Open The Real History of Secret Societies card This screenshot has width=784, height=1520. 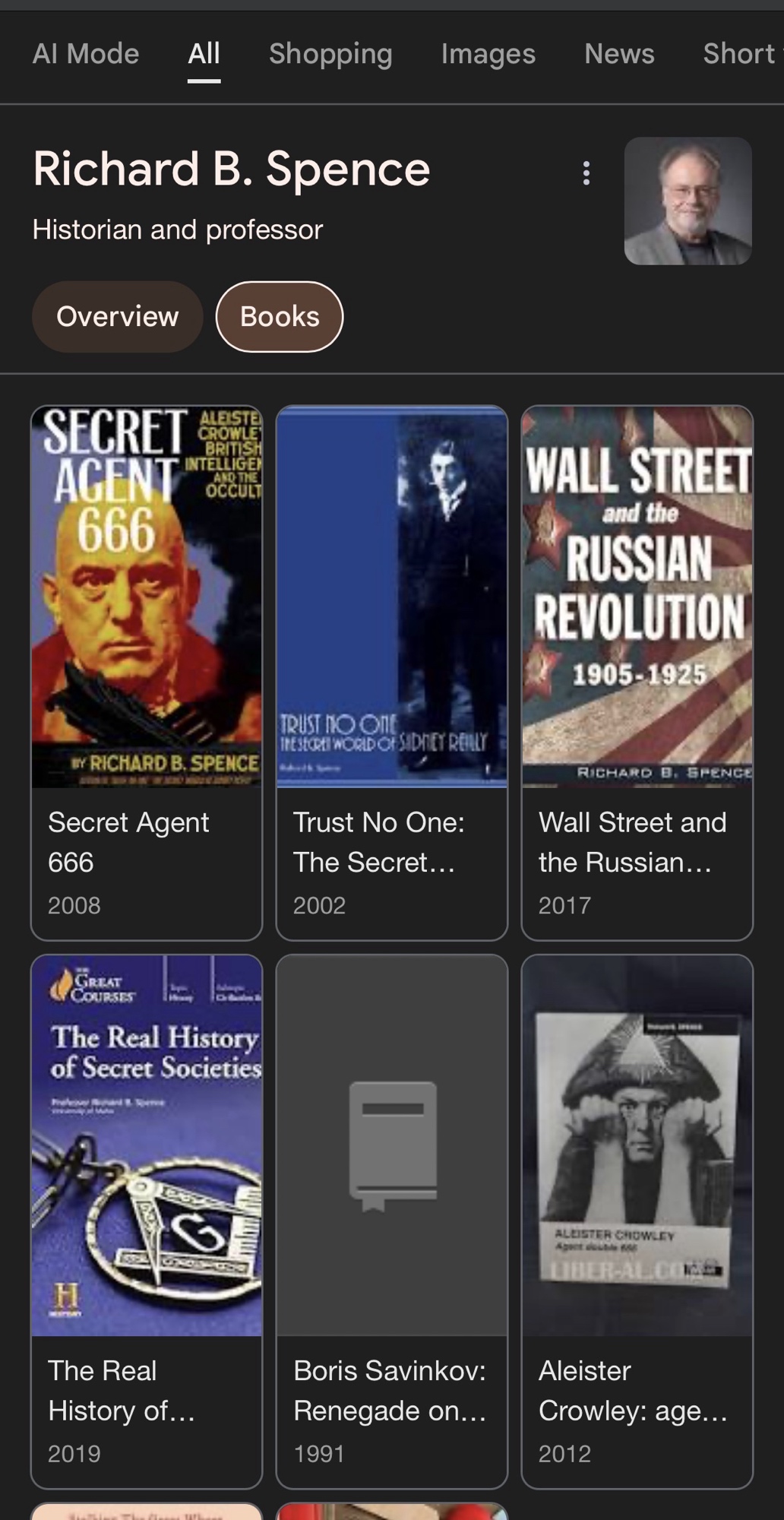click(147, 1221)
